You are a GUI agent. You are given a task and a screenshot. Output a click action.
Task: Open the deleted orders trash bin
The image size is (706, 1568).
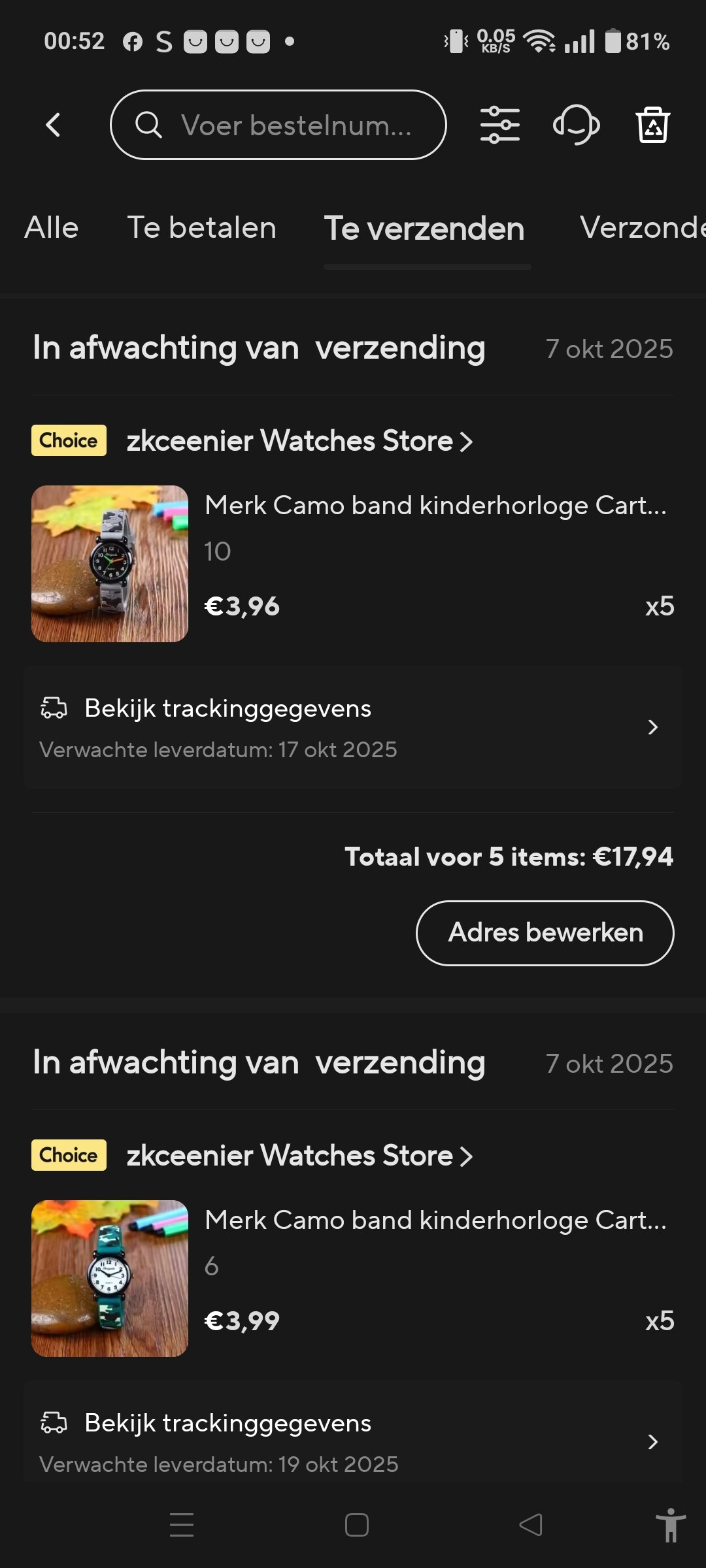652,125
